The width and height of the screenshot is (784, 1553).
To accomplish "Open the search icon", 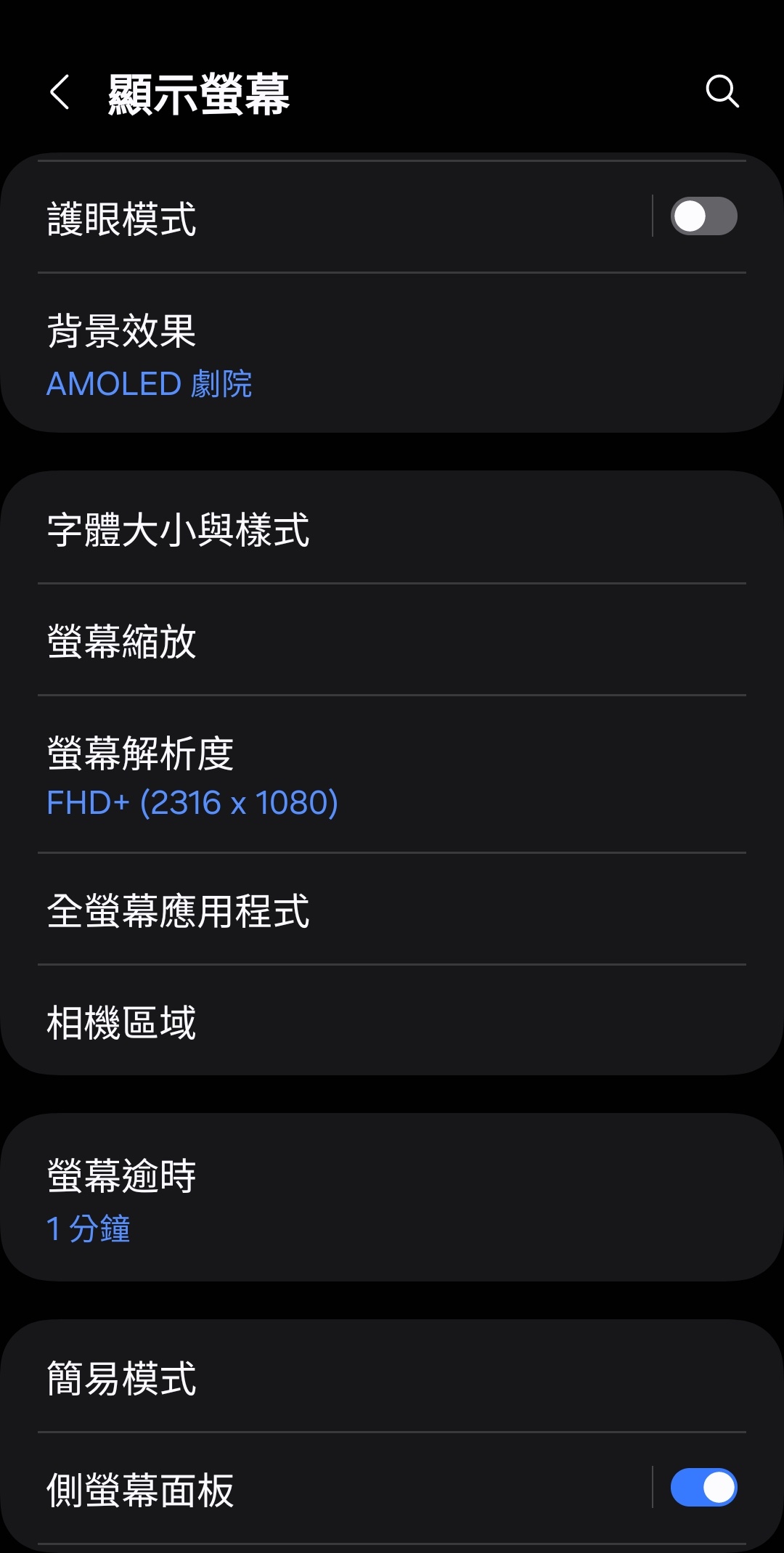I will pos(722,91).
